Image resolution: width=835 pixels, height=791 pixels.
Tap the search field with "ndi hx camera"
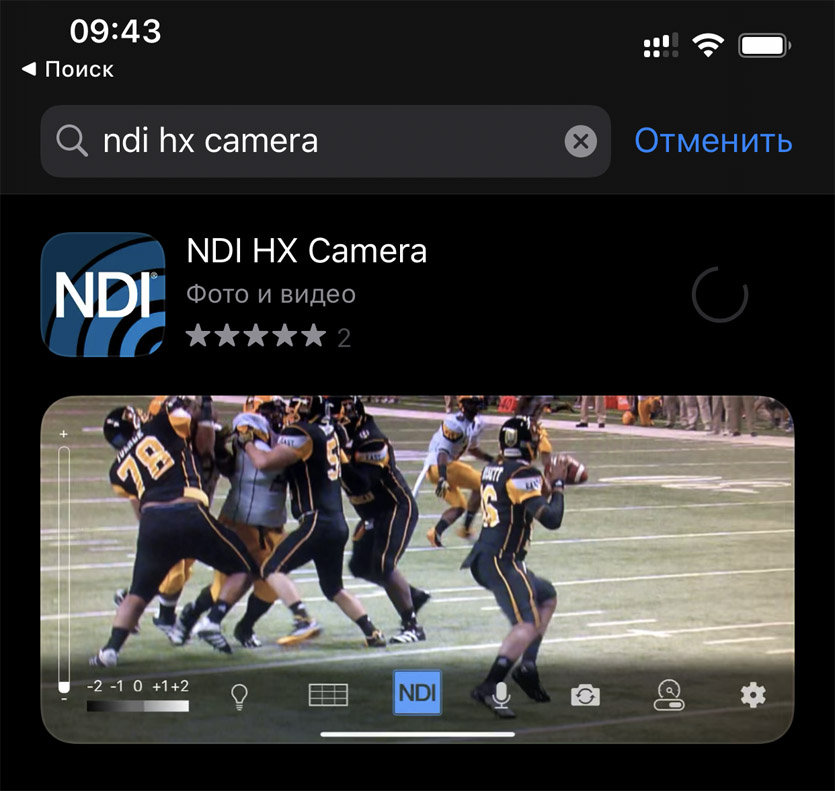point(320,141)
